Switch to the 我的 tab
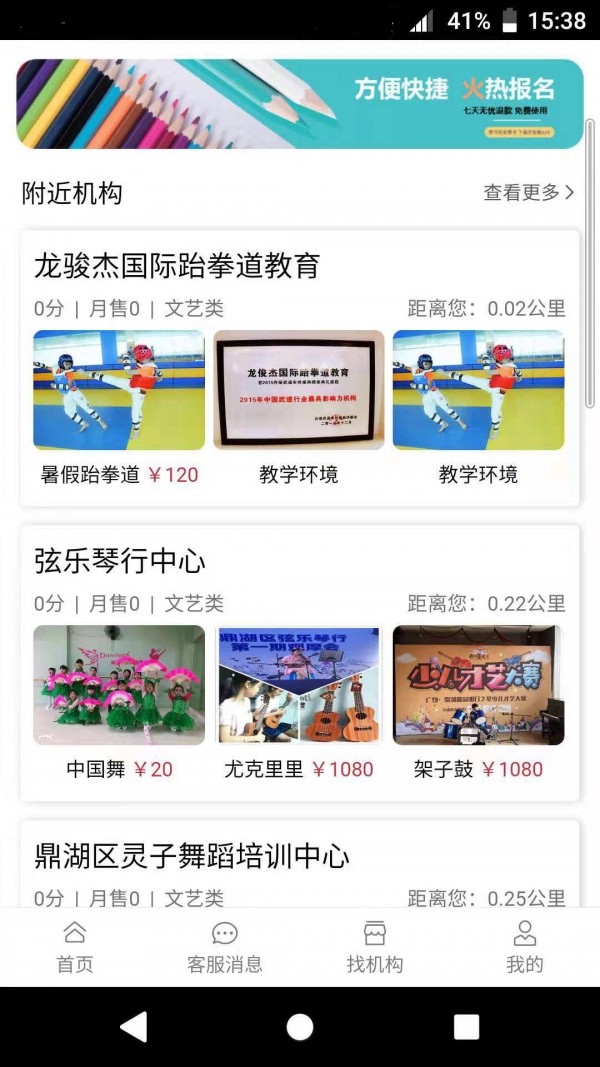Viewport: 600px width, 1067px height. click(525, 947)
